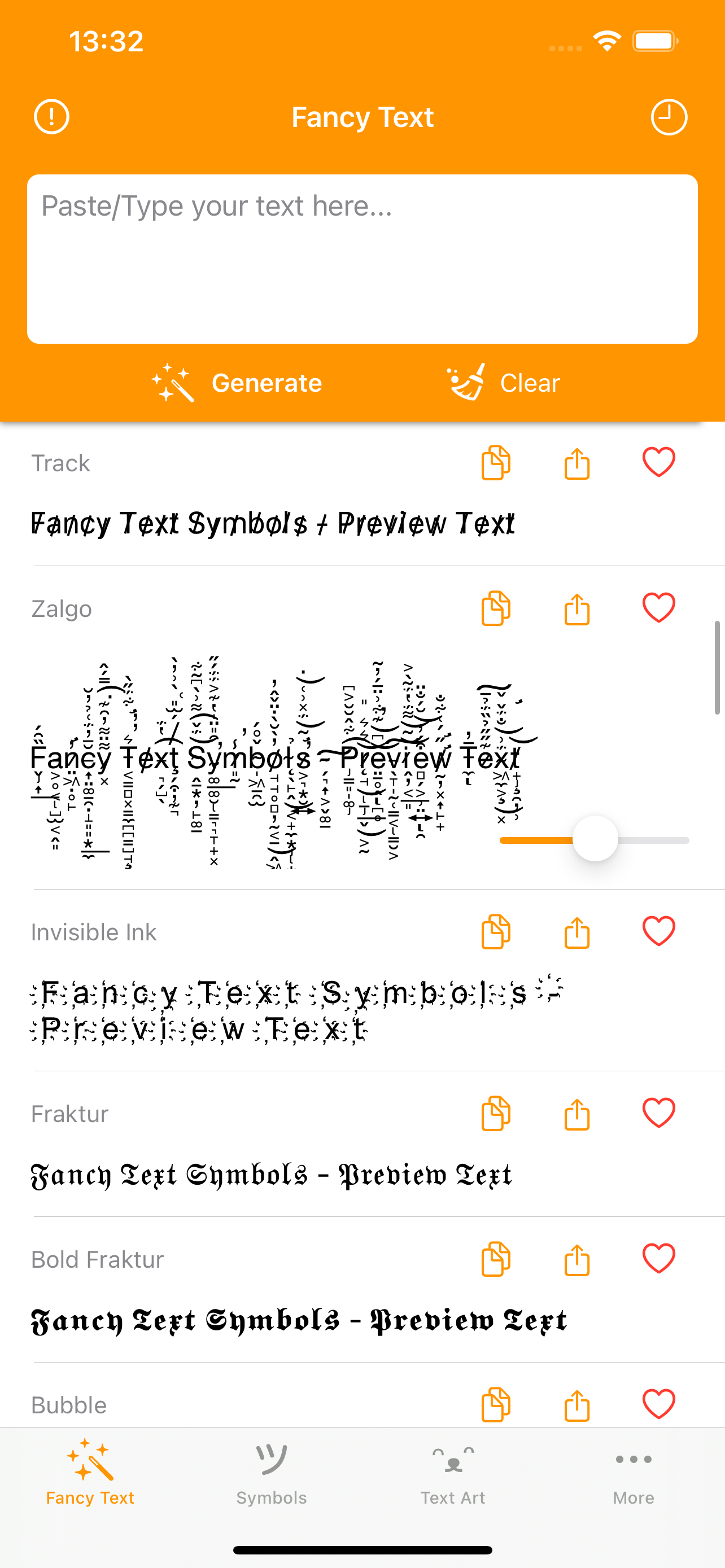
Task: Focus the Paste/Type your text field
Action: click(362, 259)
